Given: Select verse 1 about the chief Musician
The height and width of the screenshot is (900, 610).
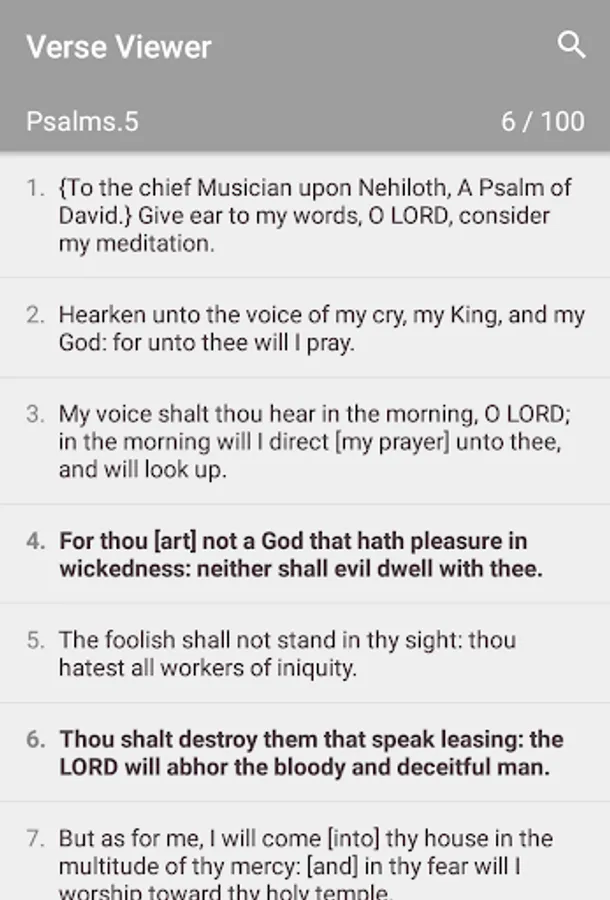Looking at the screenshot, I should 305,215.
